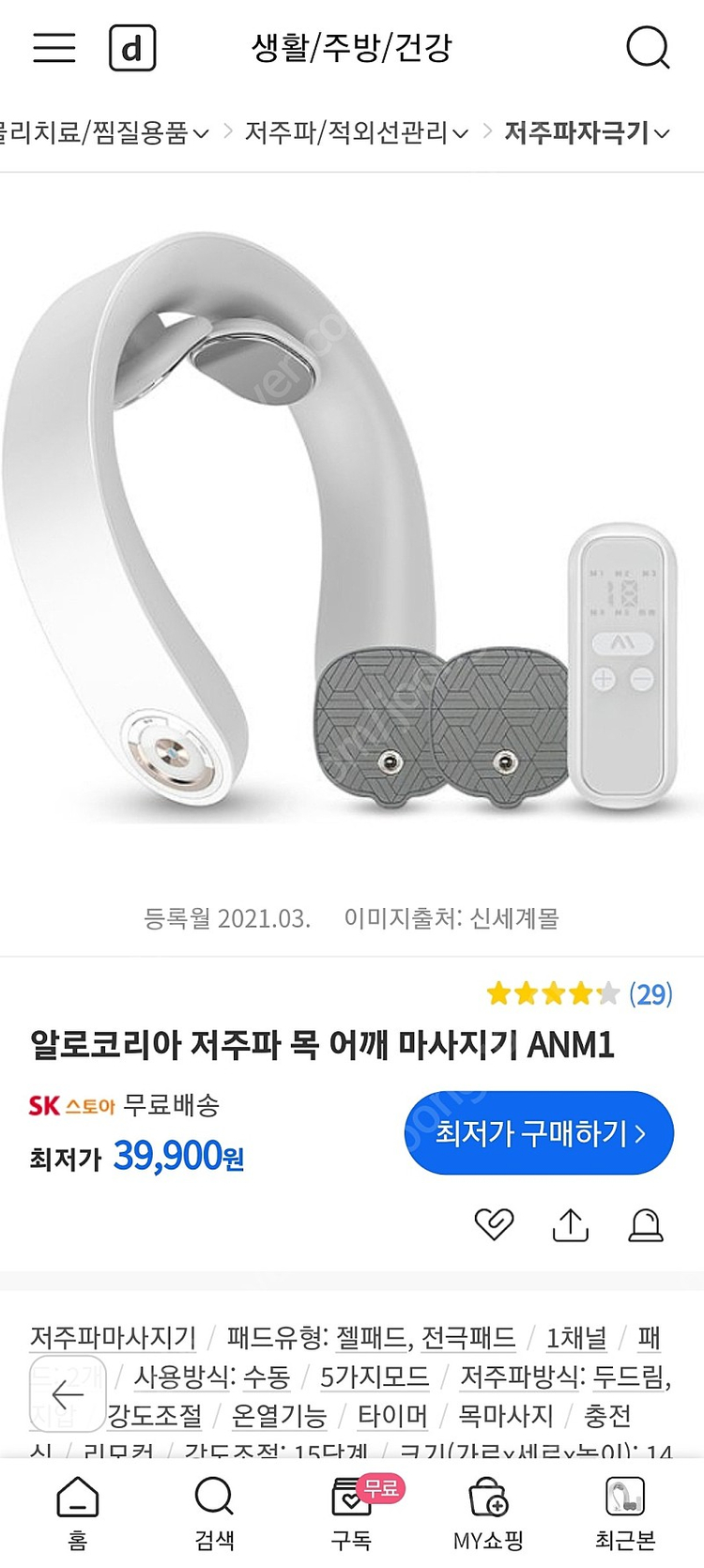Share the product using the share icon
Image resolution: width=704 pixels, height=1568 pixels.
[x=569, y=1225]
